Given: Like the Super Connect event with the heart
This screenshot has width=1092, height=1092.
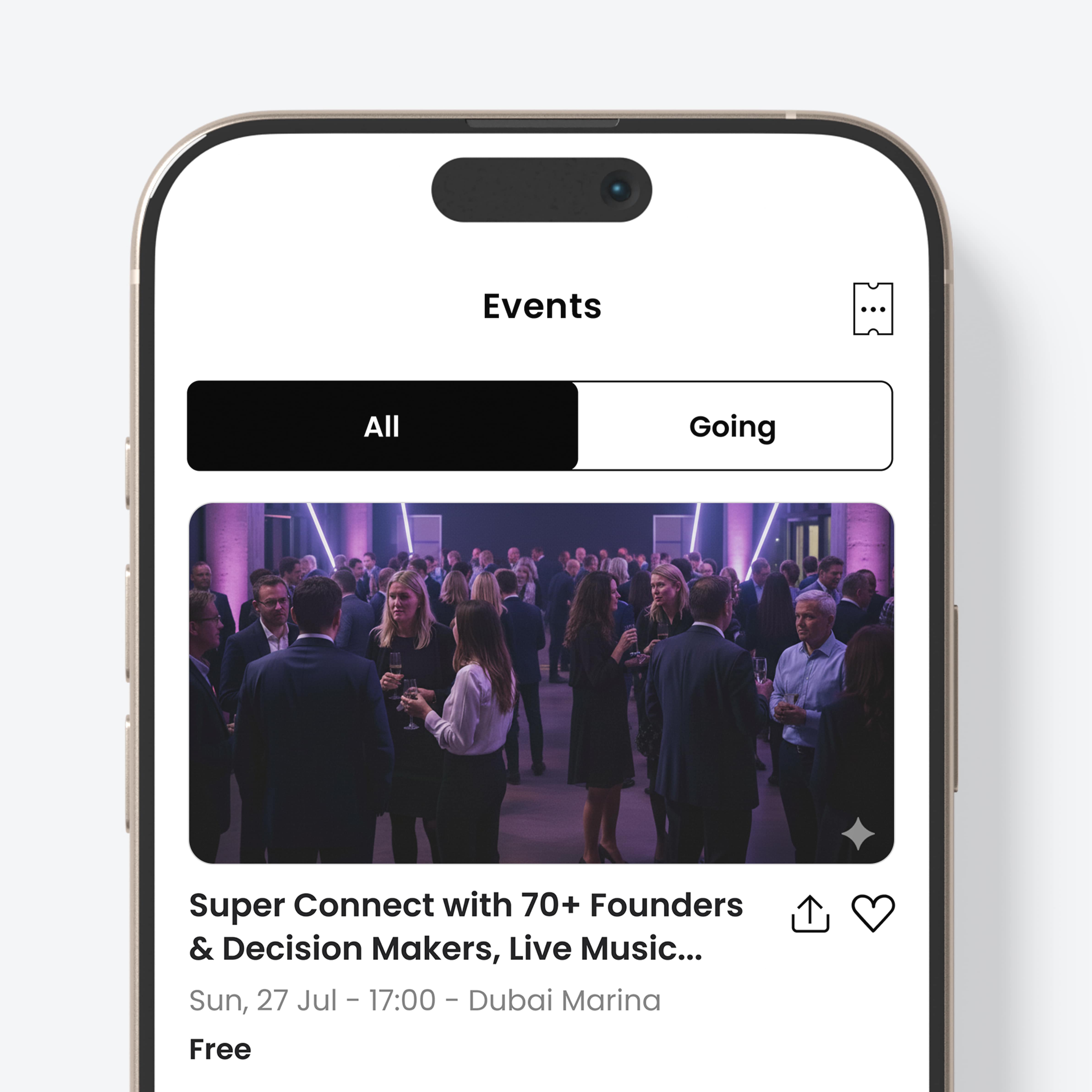Looking at the screenshot, I should [x=873, y=913].
